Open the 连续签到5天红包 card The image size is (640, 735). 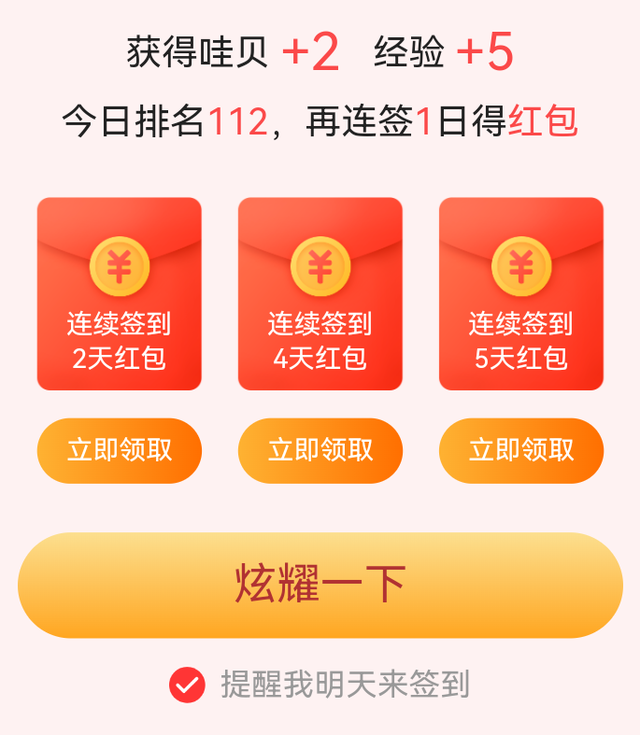[521, 293]
